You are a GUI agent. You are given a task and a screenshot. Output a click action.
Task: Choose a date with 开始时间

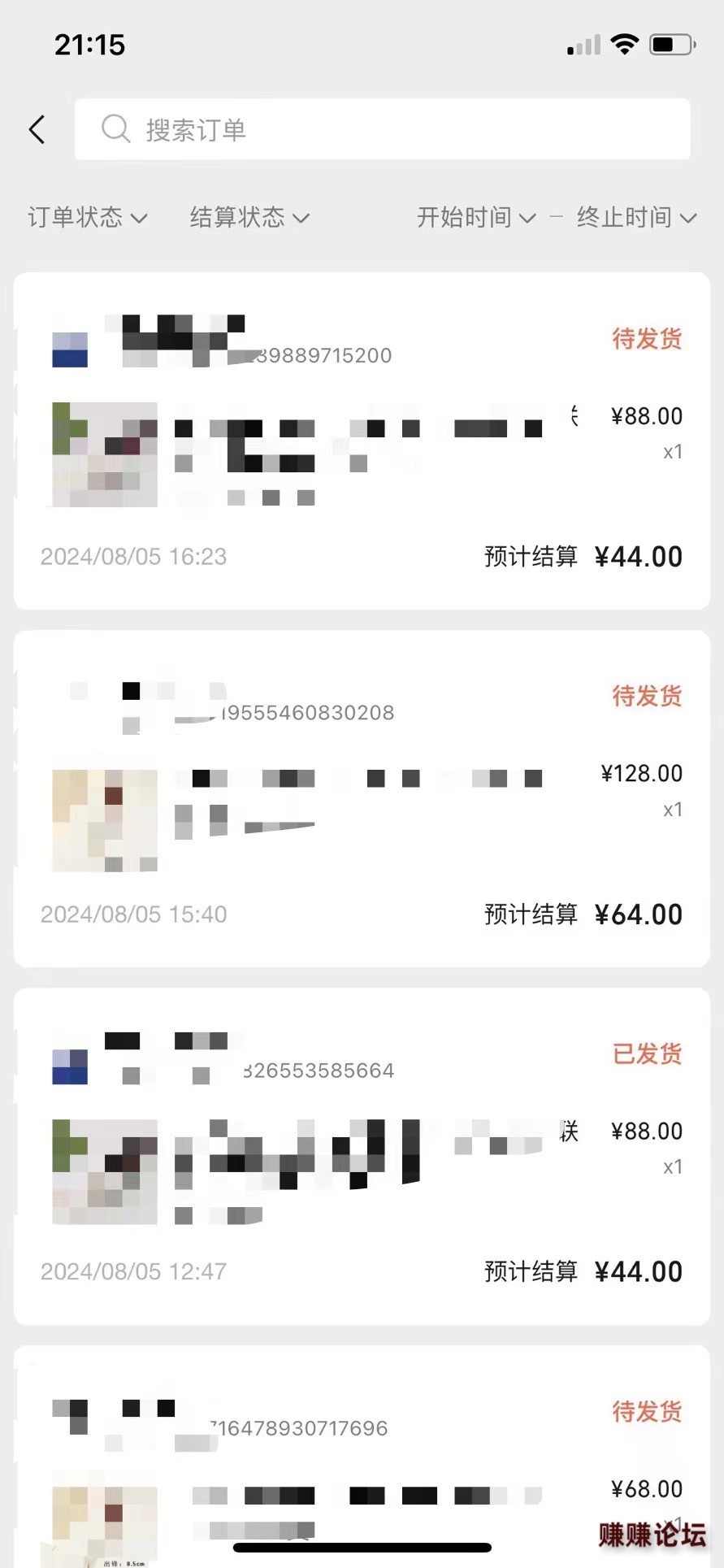point(476,217)
